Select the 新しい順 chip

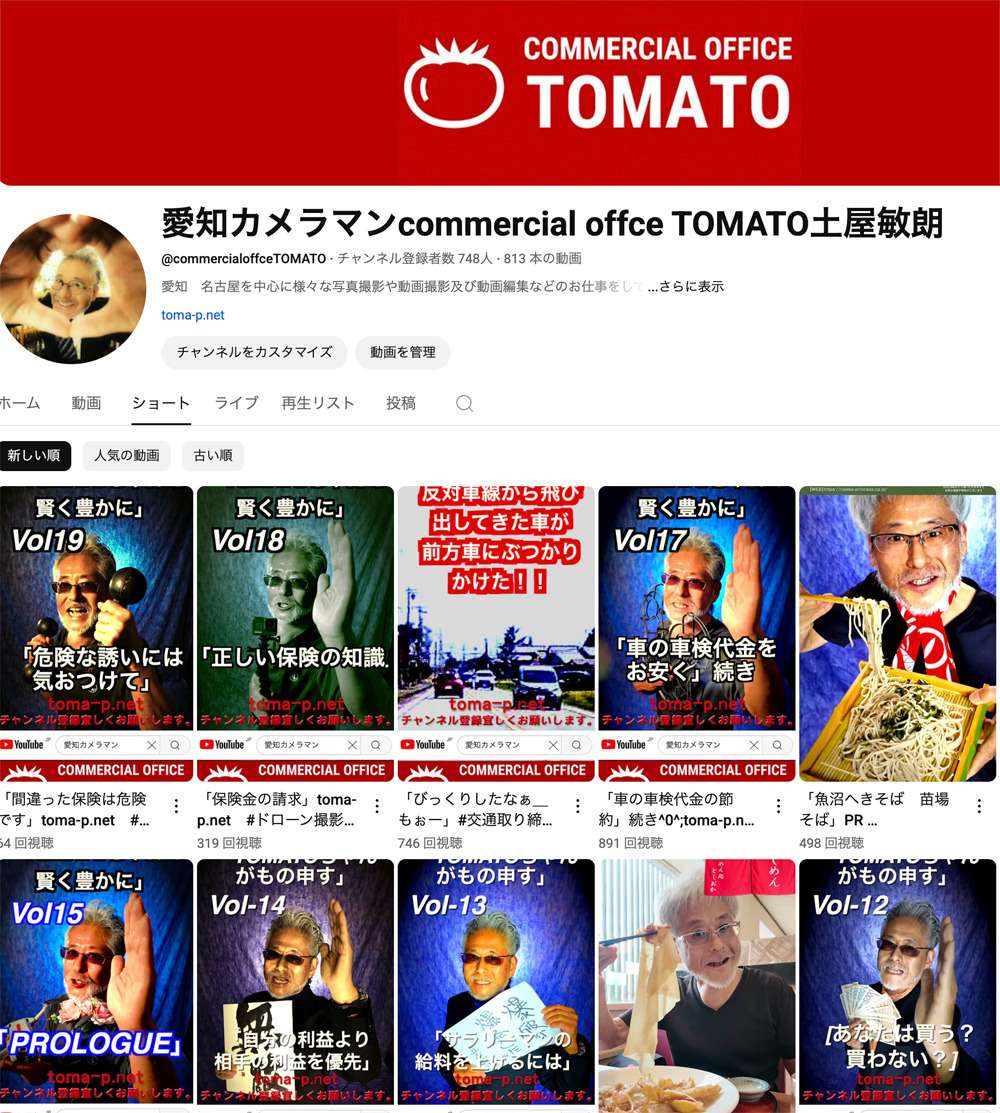pos(34,456)
